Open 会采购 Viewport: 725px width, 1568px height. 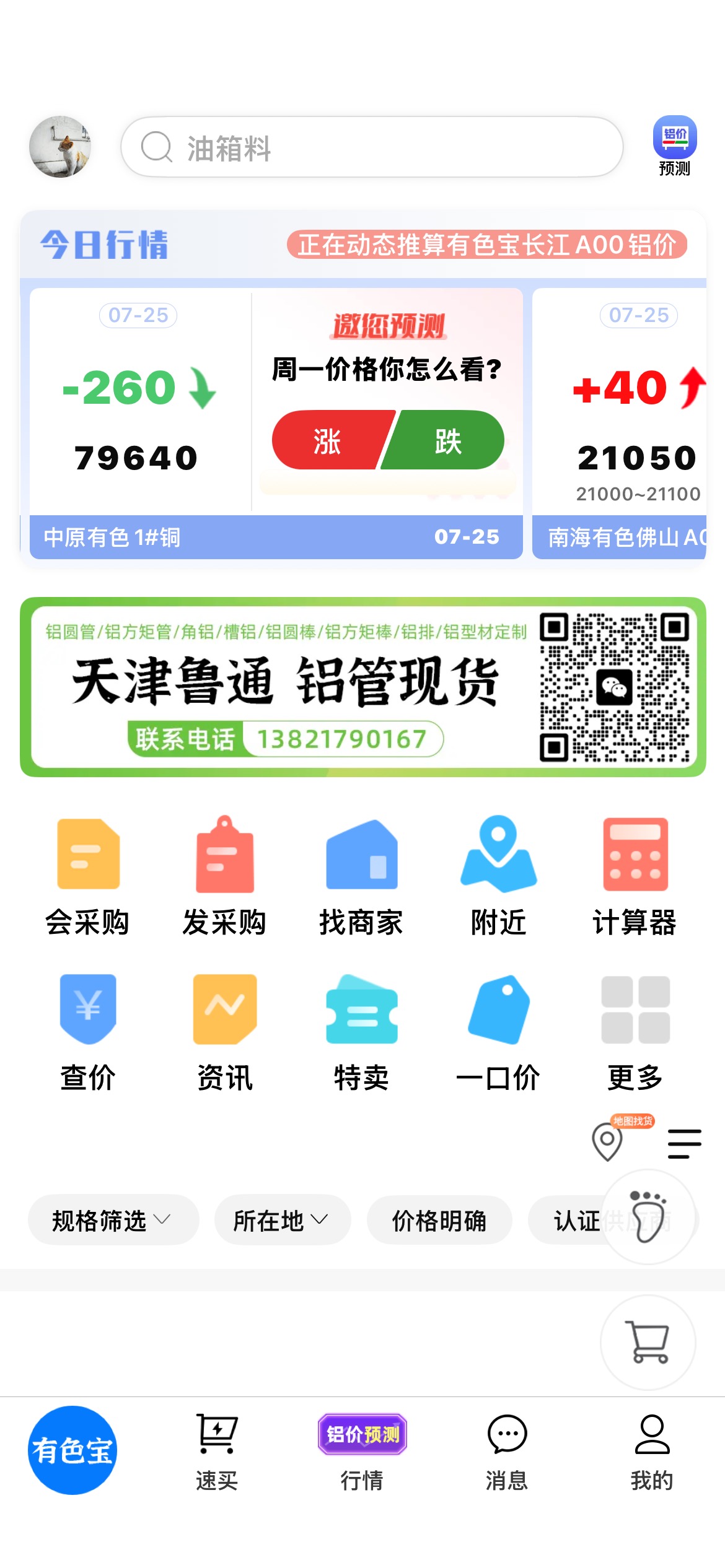point(87,876)
